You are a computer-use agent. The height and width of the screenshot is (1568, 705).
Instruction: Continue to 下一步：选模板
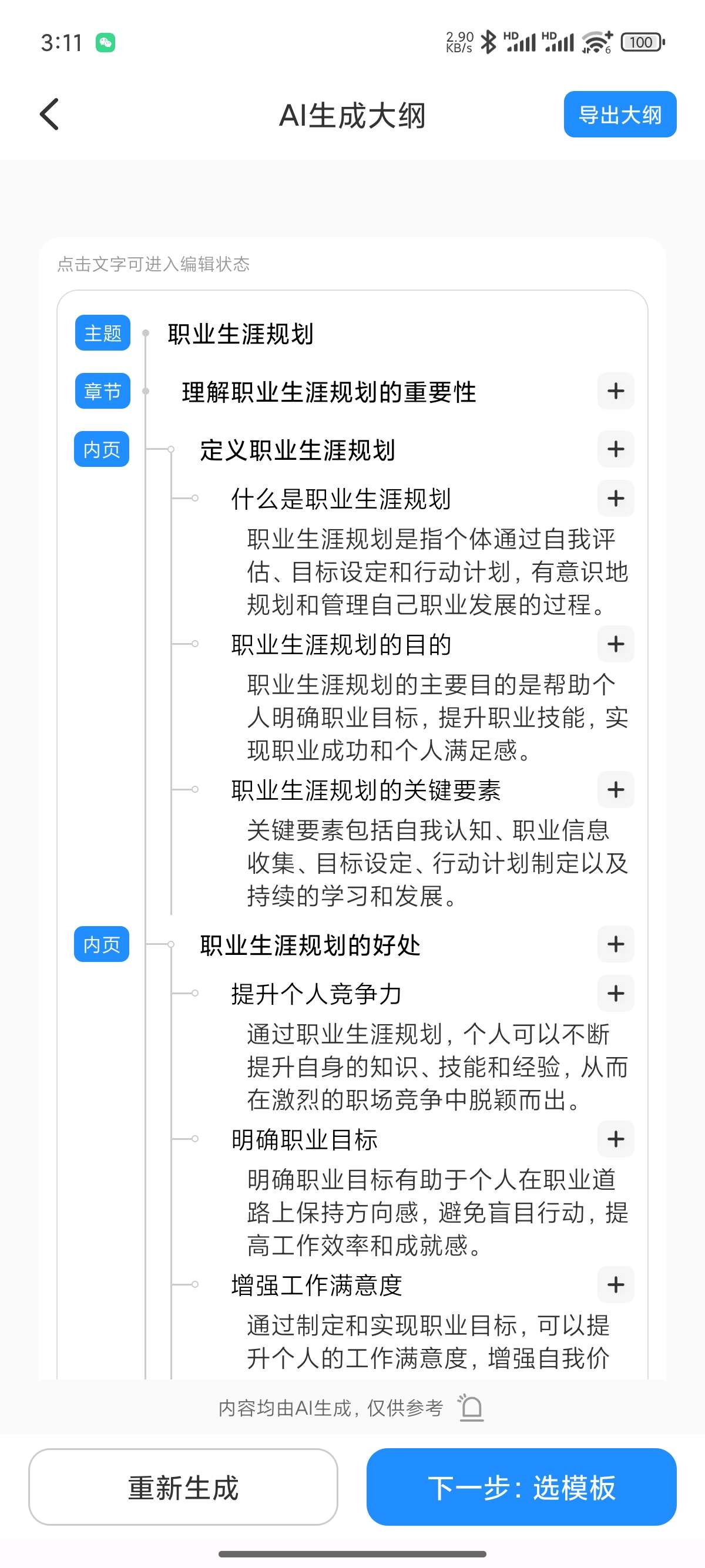tap(521, 1487)
